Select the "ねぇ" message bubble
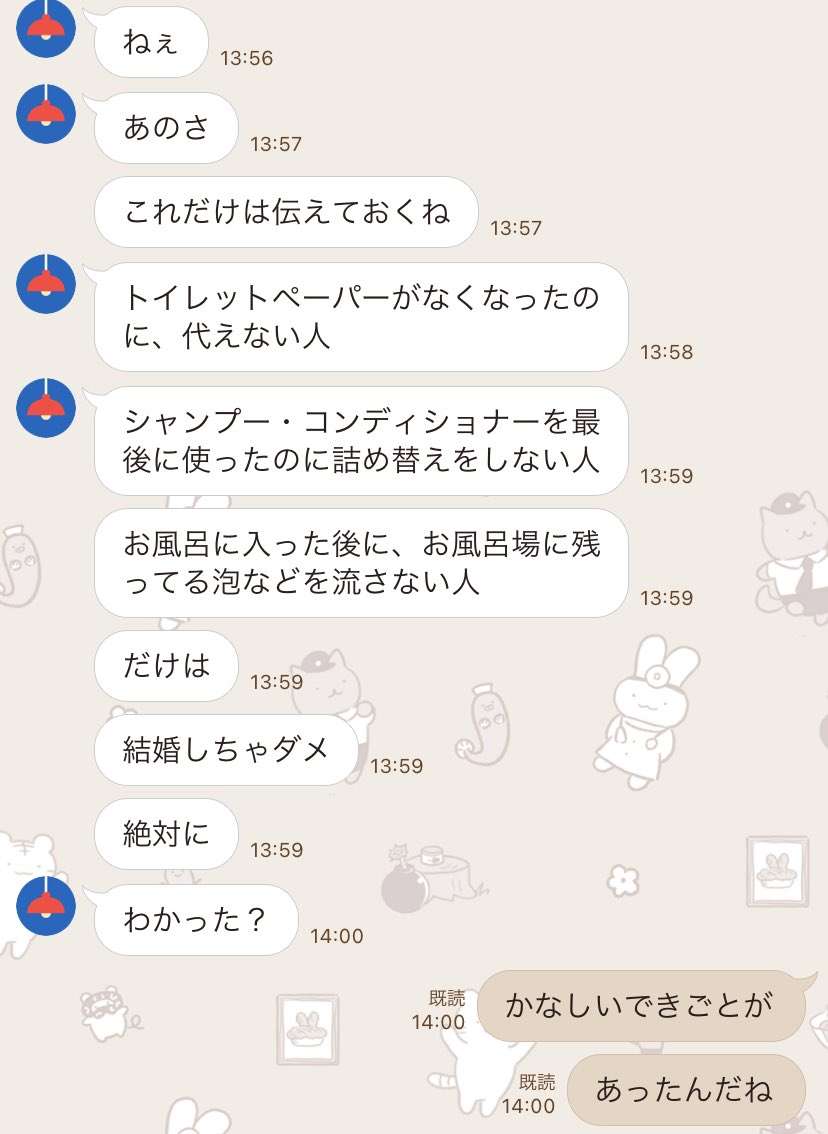The width and height of the screenshot is (828, 1134). pyautogui.click(x=150, y=42)
